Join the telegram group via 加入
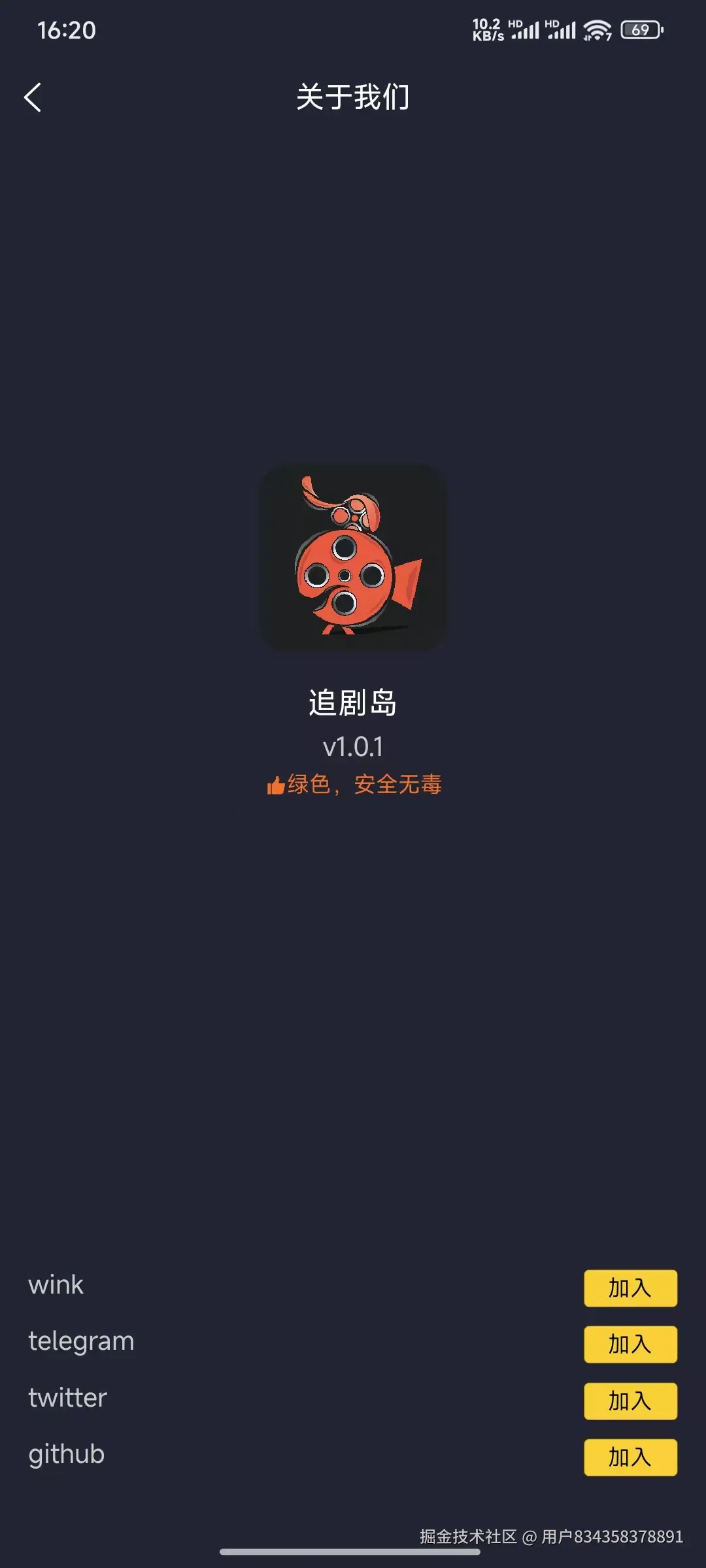 pyautogui.click(x=630, y=1344)
